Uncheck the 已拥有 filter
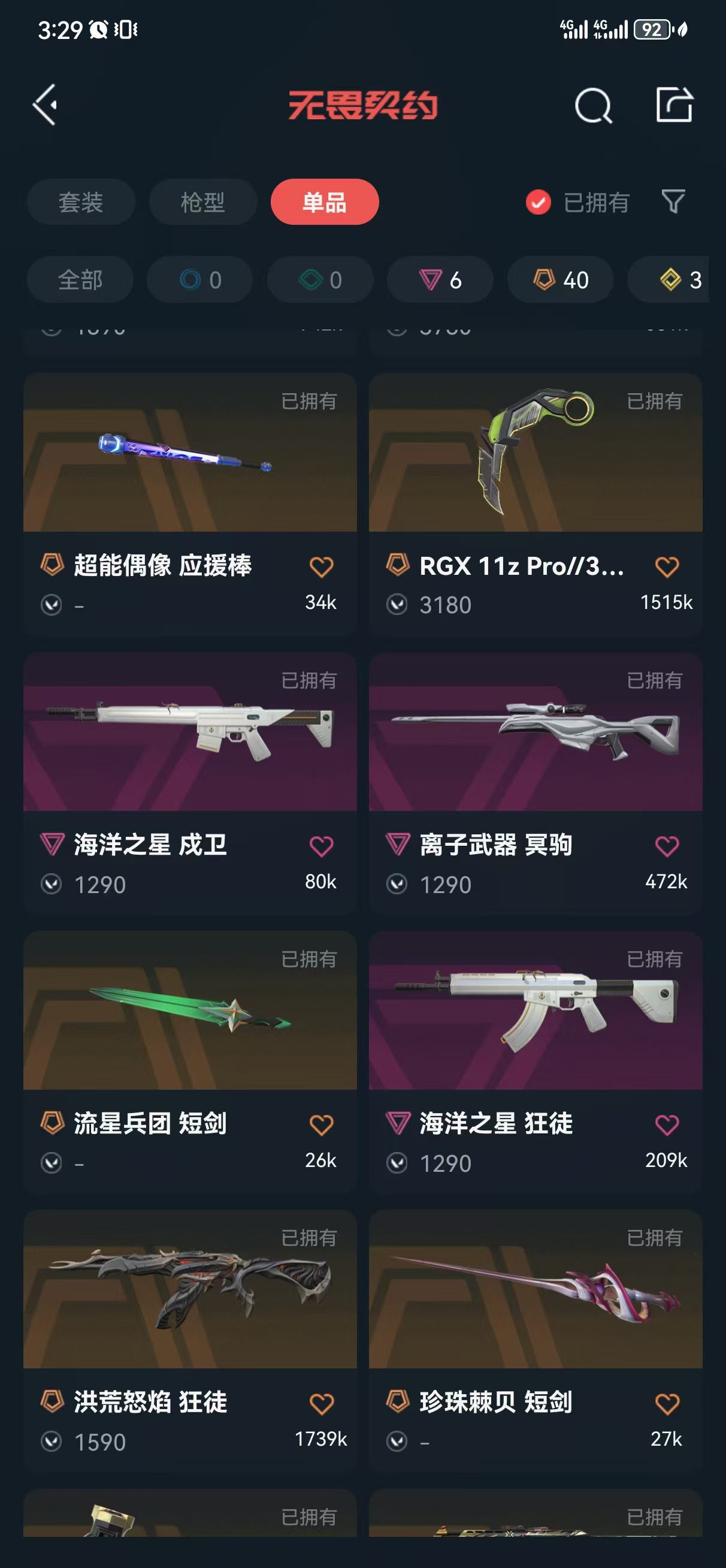 577,202
